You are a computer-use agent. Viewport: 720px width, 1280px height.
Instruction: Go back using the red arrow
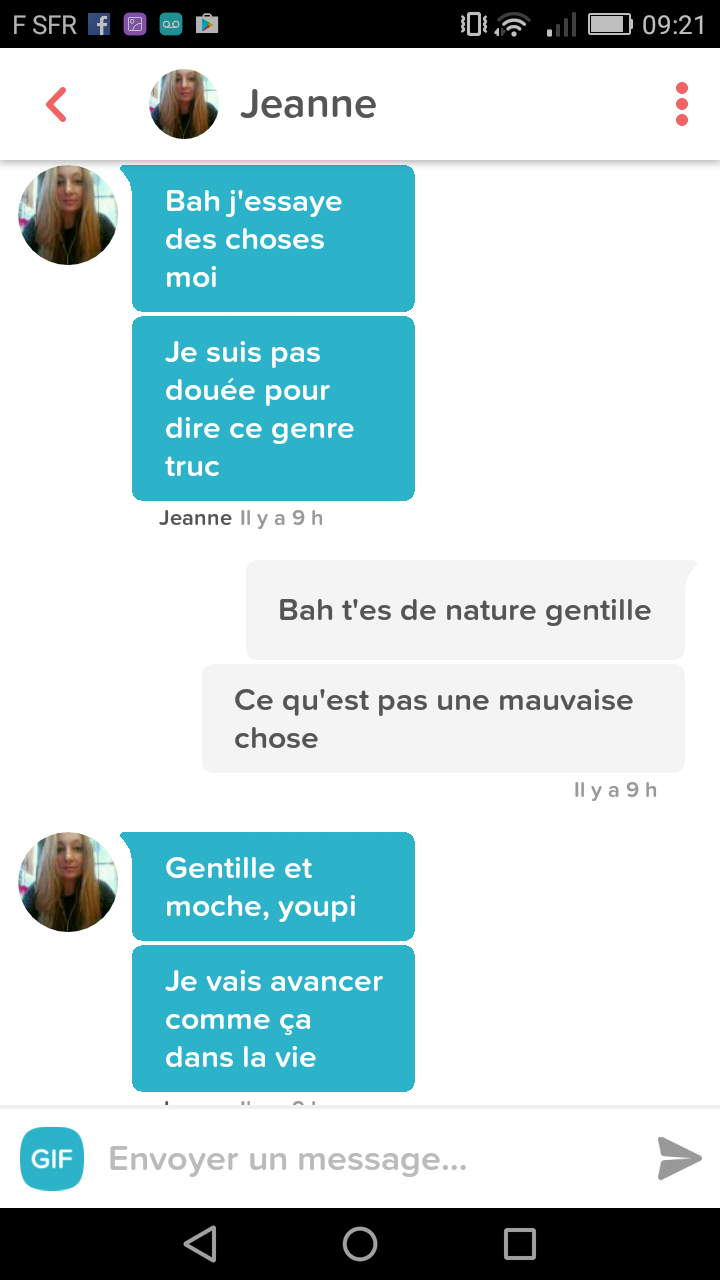tap(57, 104)
